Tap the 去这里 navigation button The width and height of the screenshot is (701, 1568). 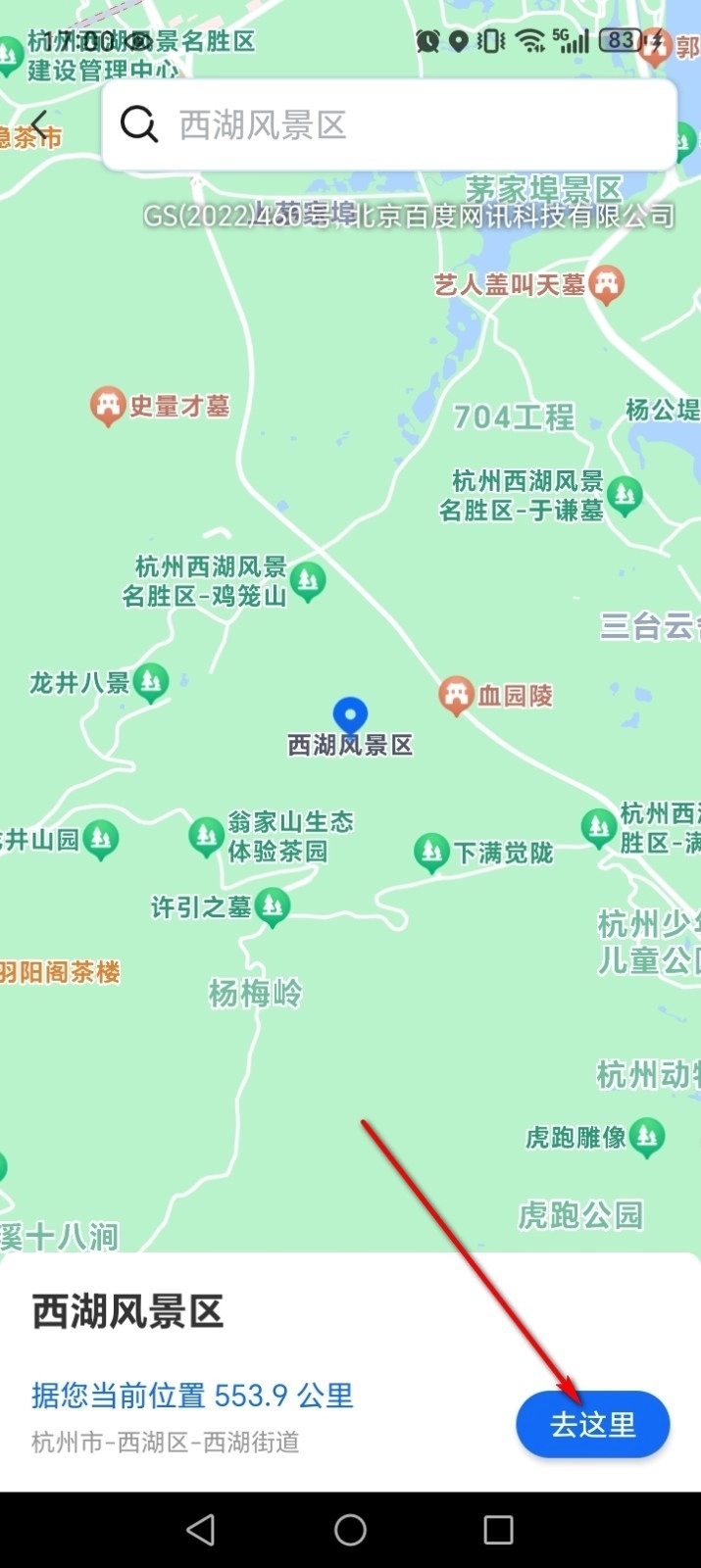coord(592,1424)
